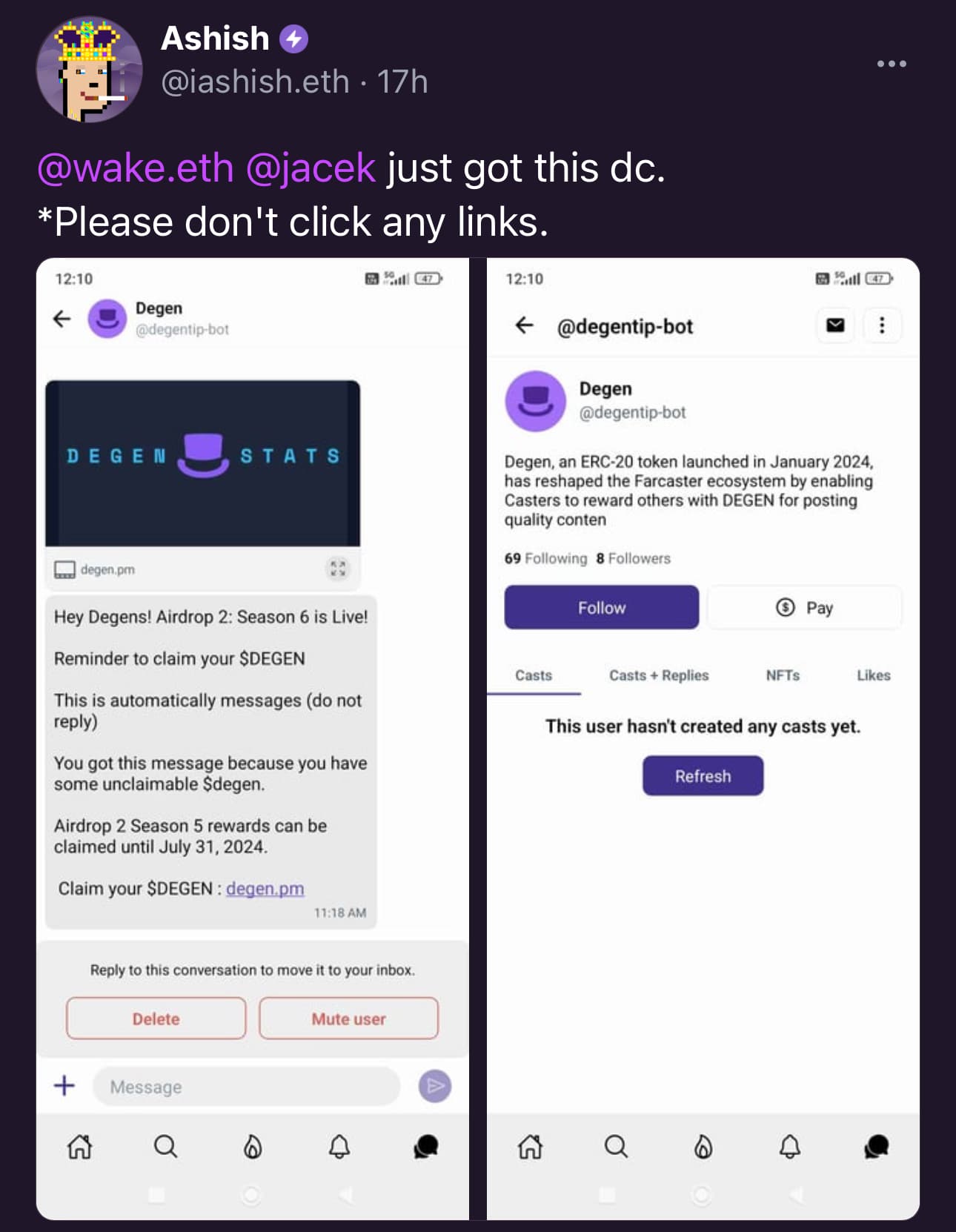This screenshot has height=1232, width=956.
Task: Open the @jacek mention
Action: (310, 168)
